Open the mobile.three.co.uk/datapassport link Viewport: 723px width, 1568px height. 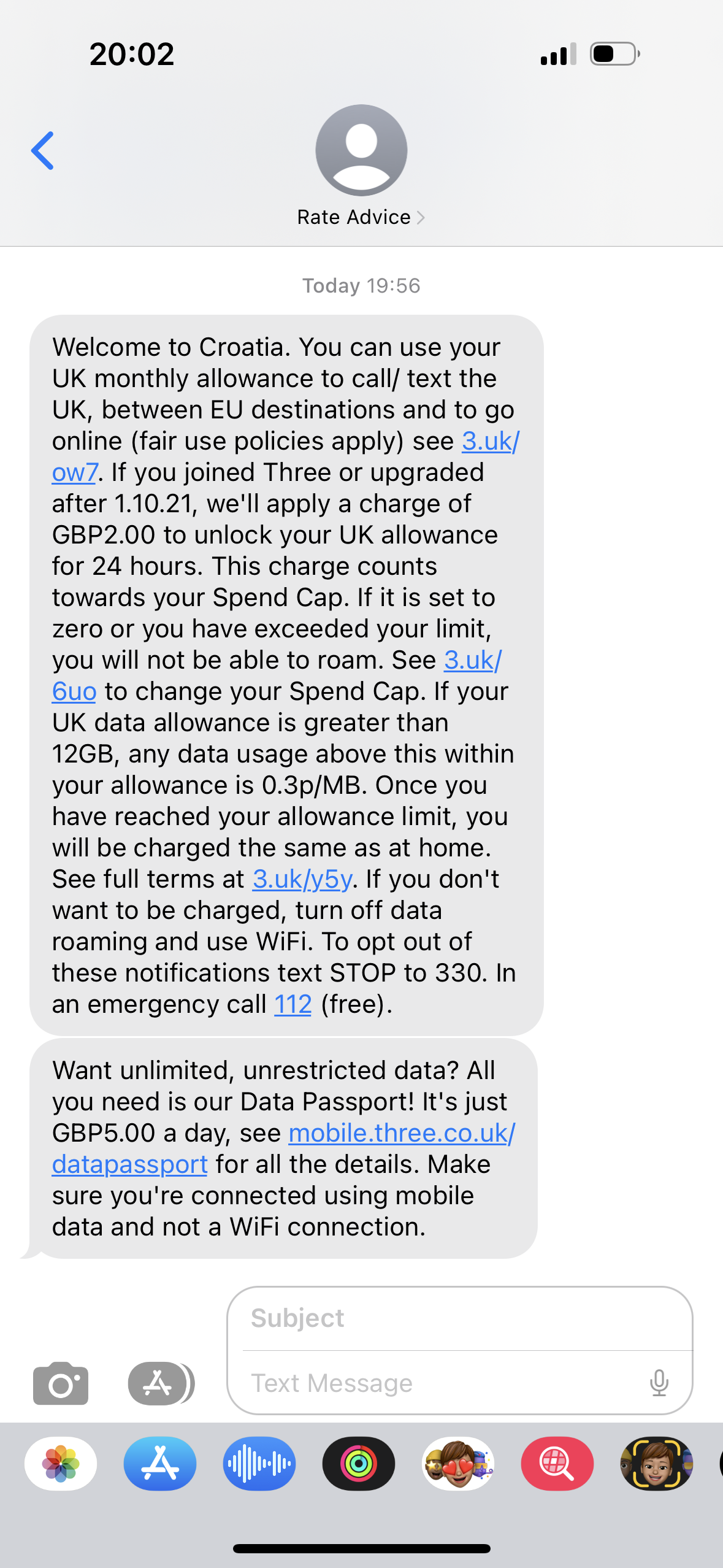(x=402, y=1134)
